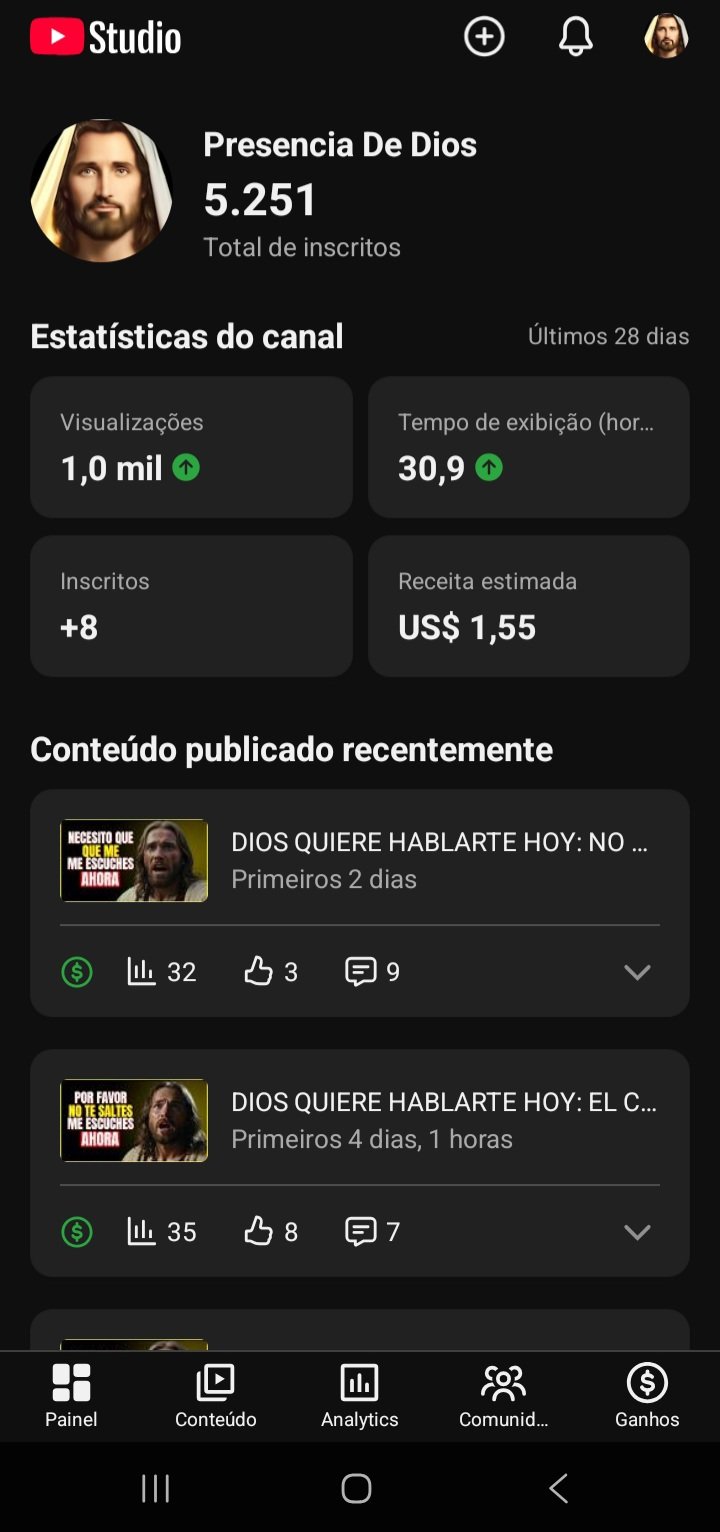
Task: Open comments for the video with 7 comments
Action: click(x=373, y=1232)
